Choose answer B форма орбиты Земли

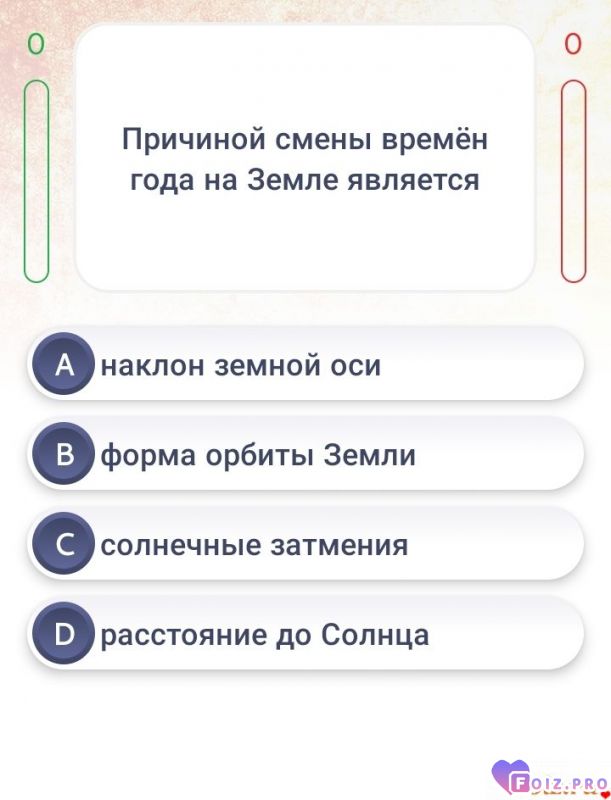305,455
